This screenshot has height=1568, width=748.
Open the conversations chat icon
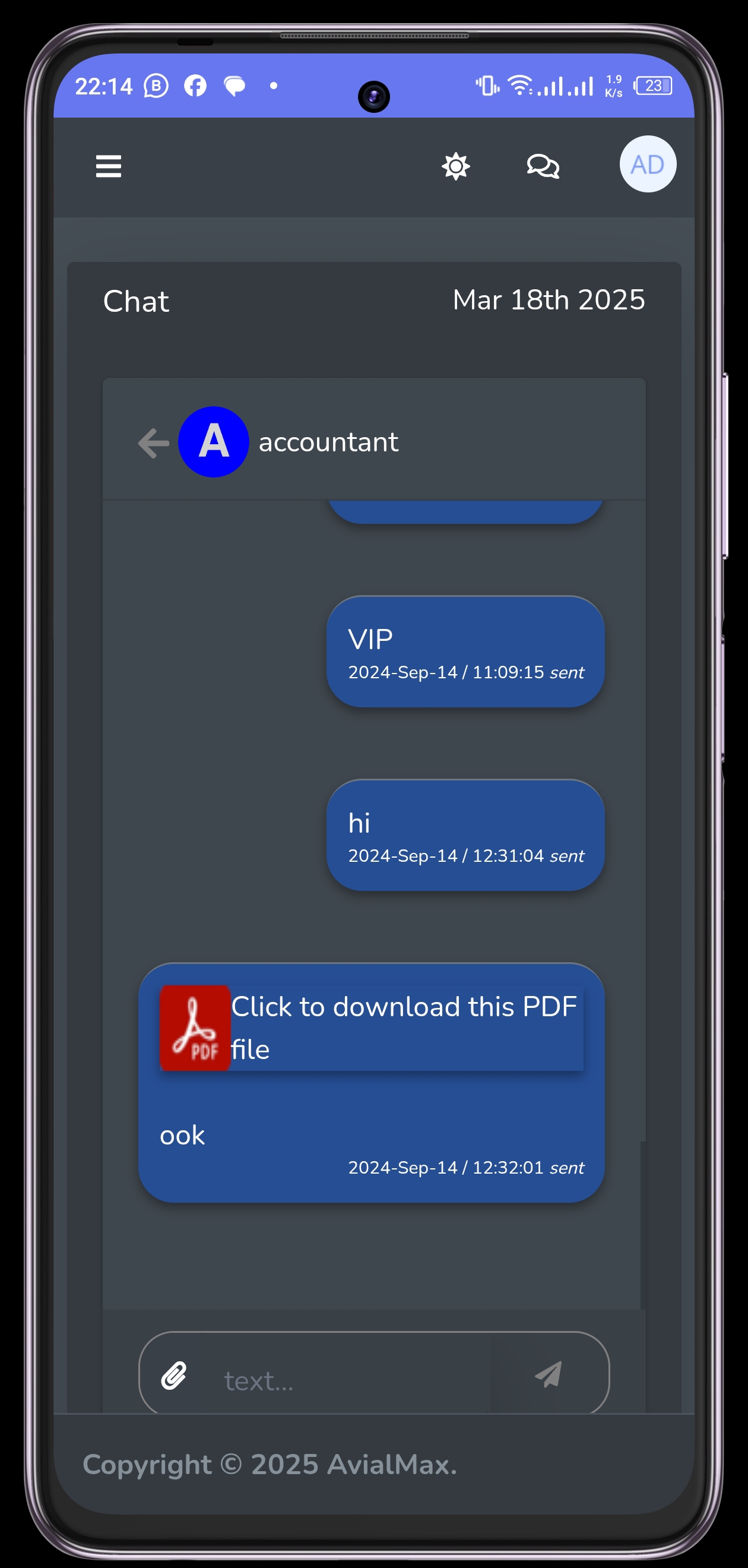[x=542, y=166]
